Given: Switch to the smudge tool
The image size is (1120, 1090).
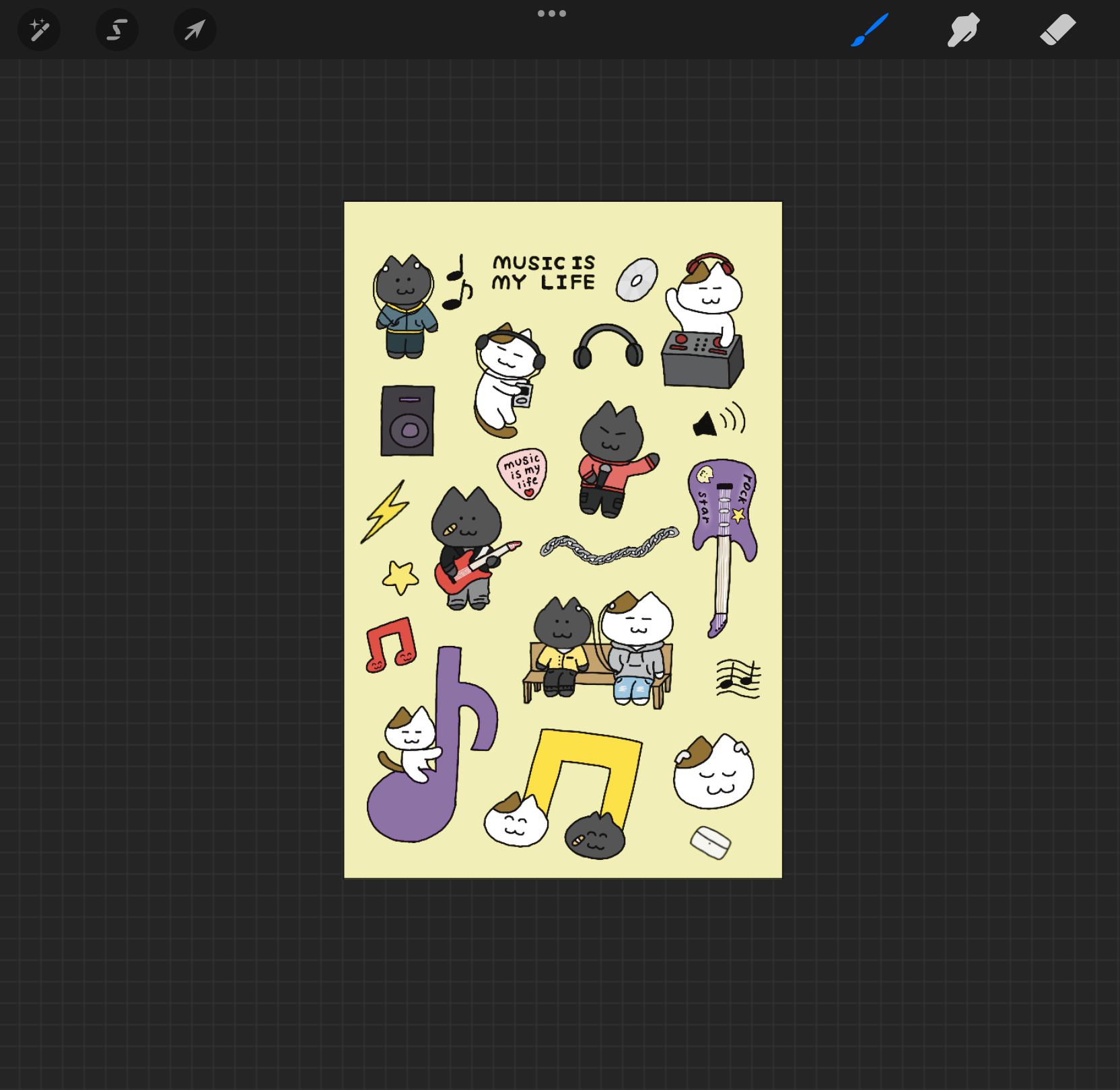Looking at the screenshot, I should (963, 30).
